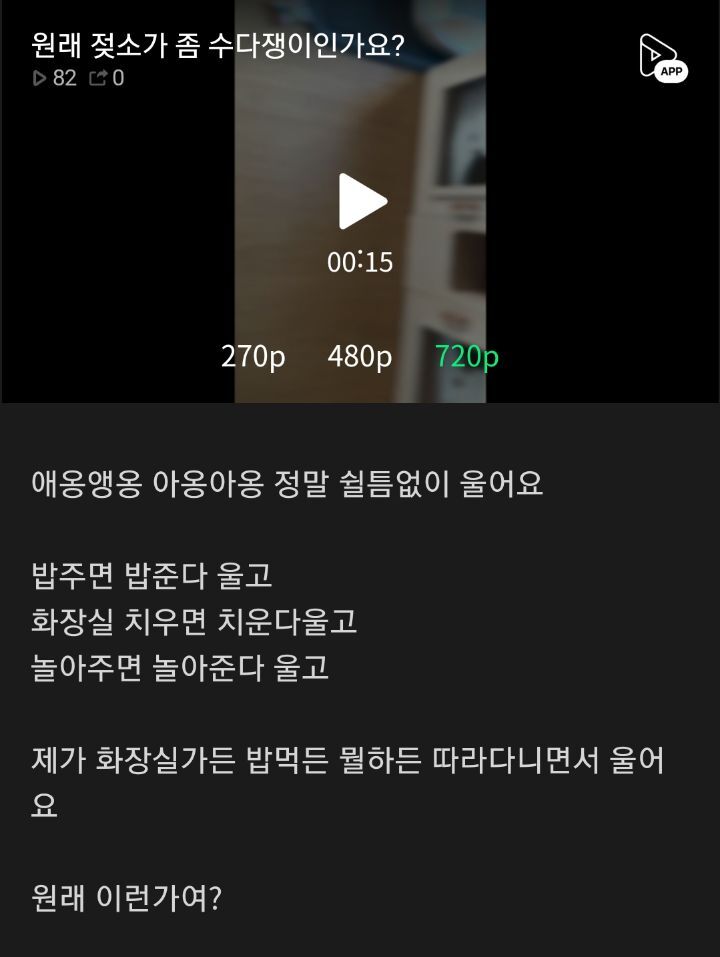Select 720p video quality
This screenshot has height=957, width=720.
(467, 356)
